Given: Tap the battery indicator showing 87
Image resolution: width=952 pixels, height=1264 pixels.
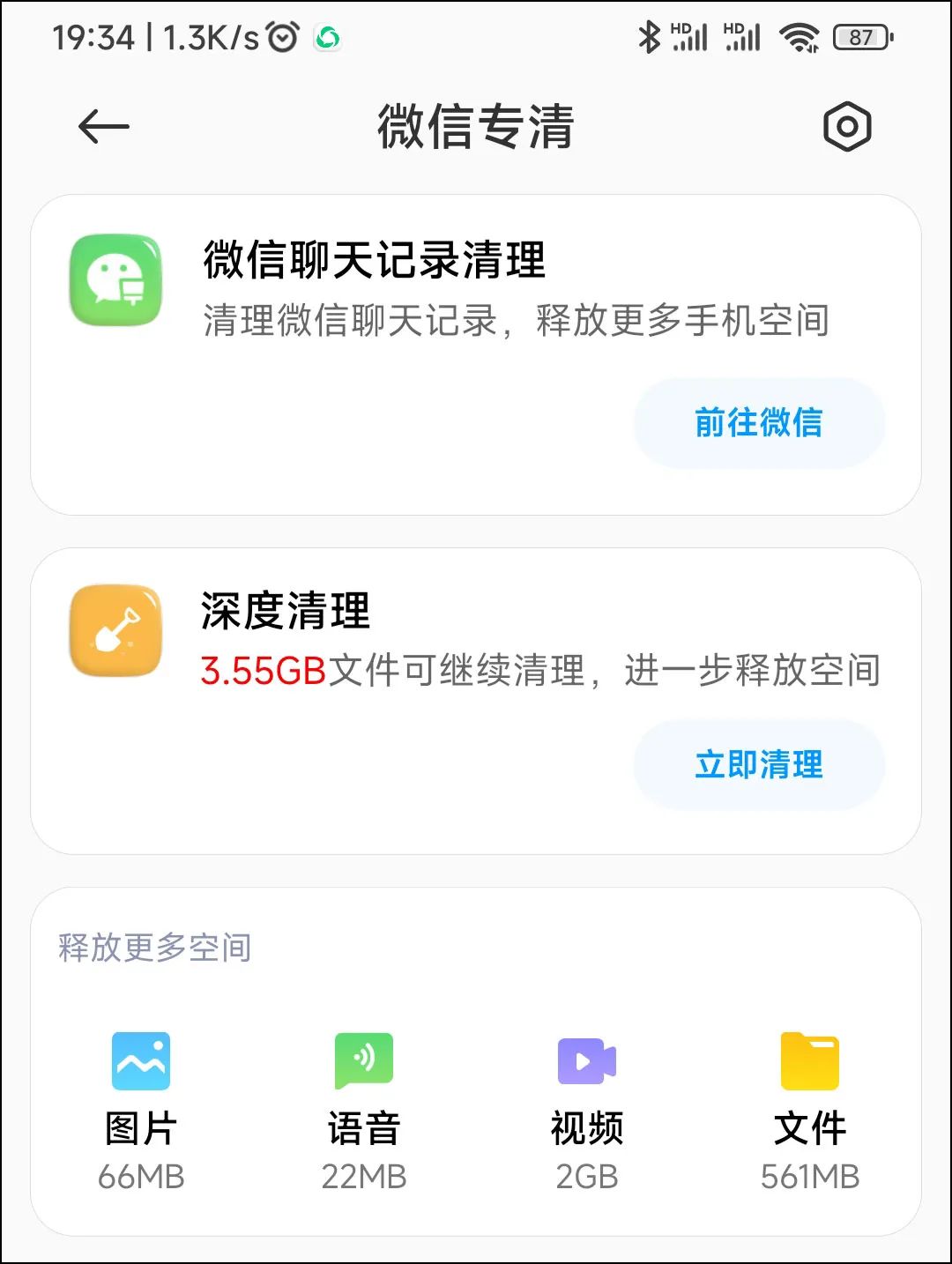Looking at the screenshot, I should 859,38.
